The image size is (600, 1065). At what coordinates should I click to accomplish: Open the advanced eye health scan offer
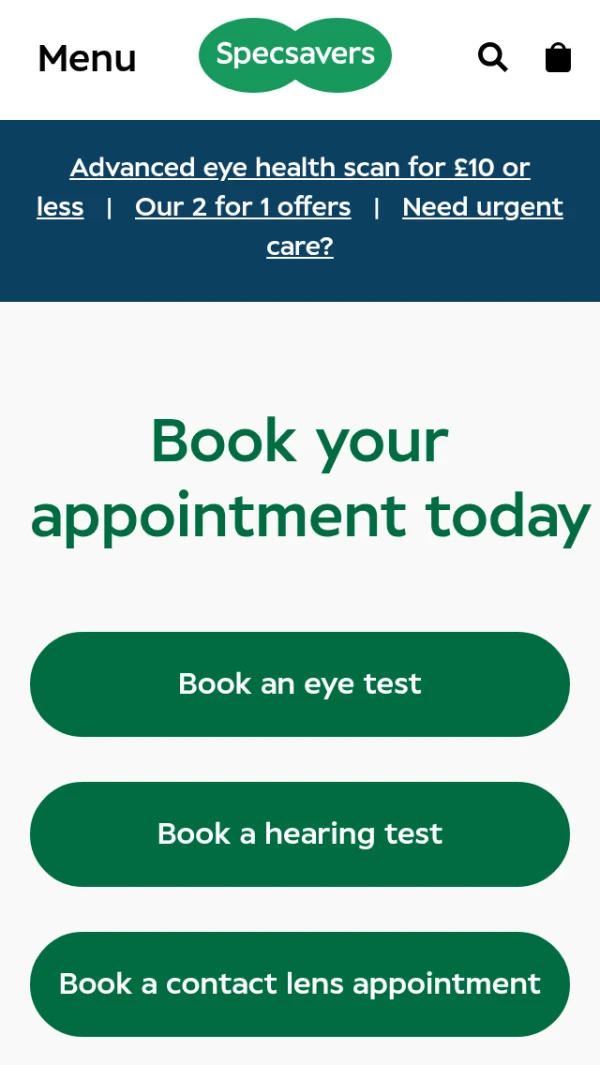(300, 168)
